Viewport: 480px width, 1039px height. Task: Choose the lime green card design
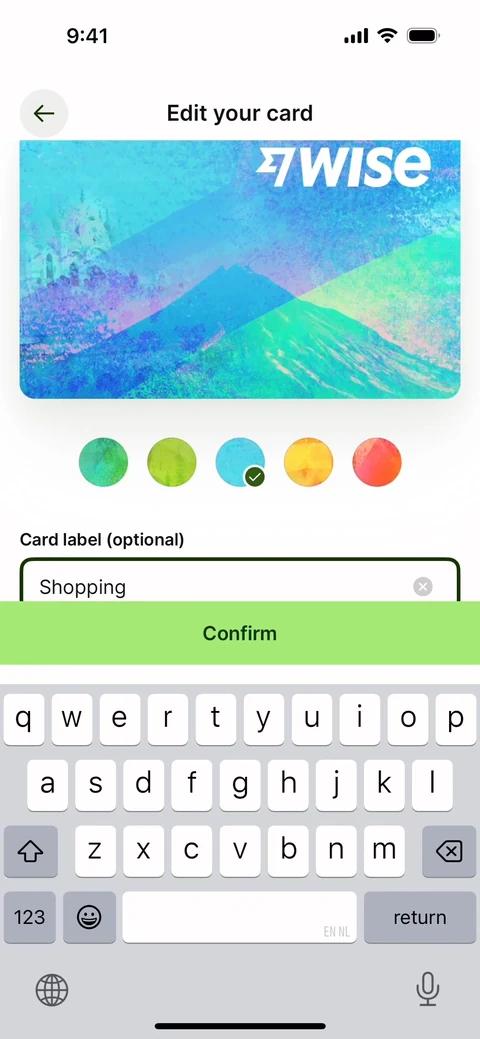[172, 462]
